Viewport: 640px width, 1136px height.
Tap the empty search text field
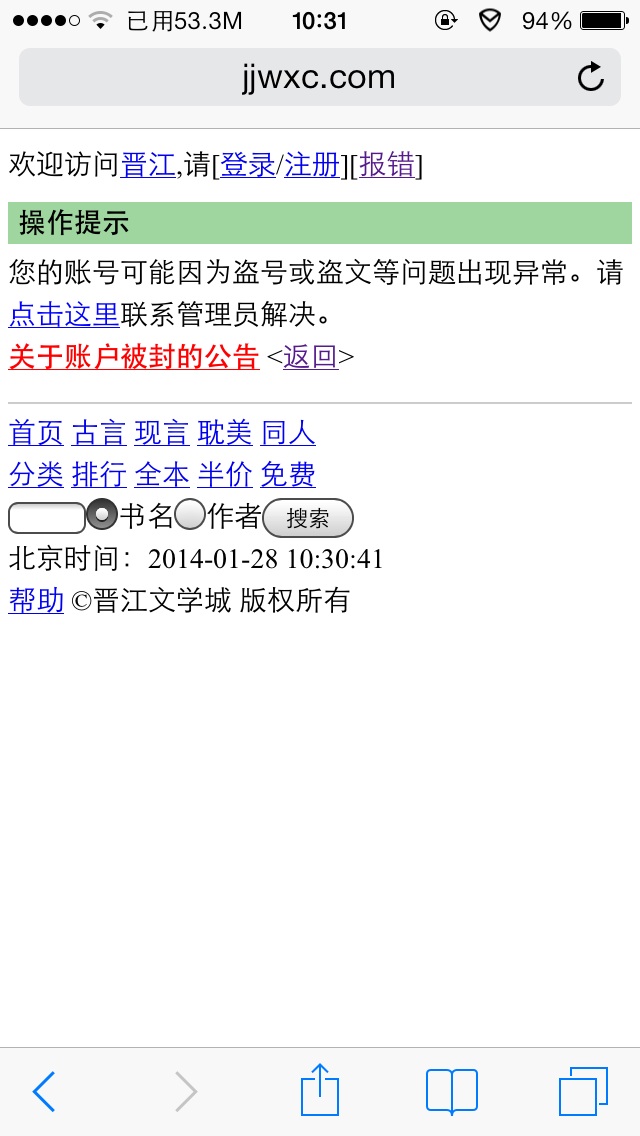coord(47,518)
